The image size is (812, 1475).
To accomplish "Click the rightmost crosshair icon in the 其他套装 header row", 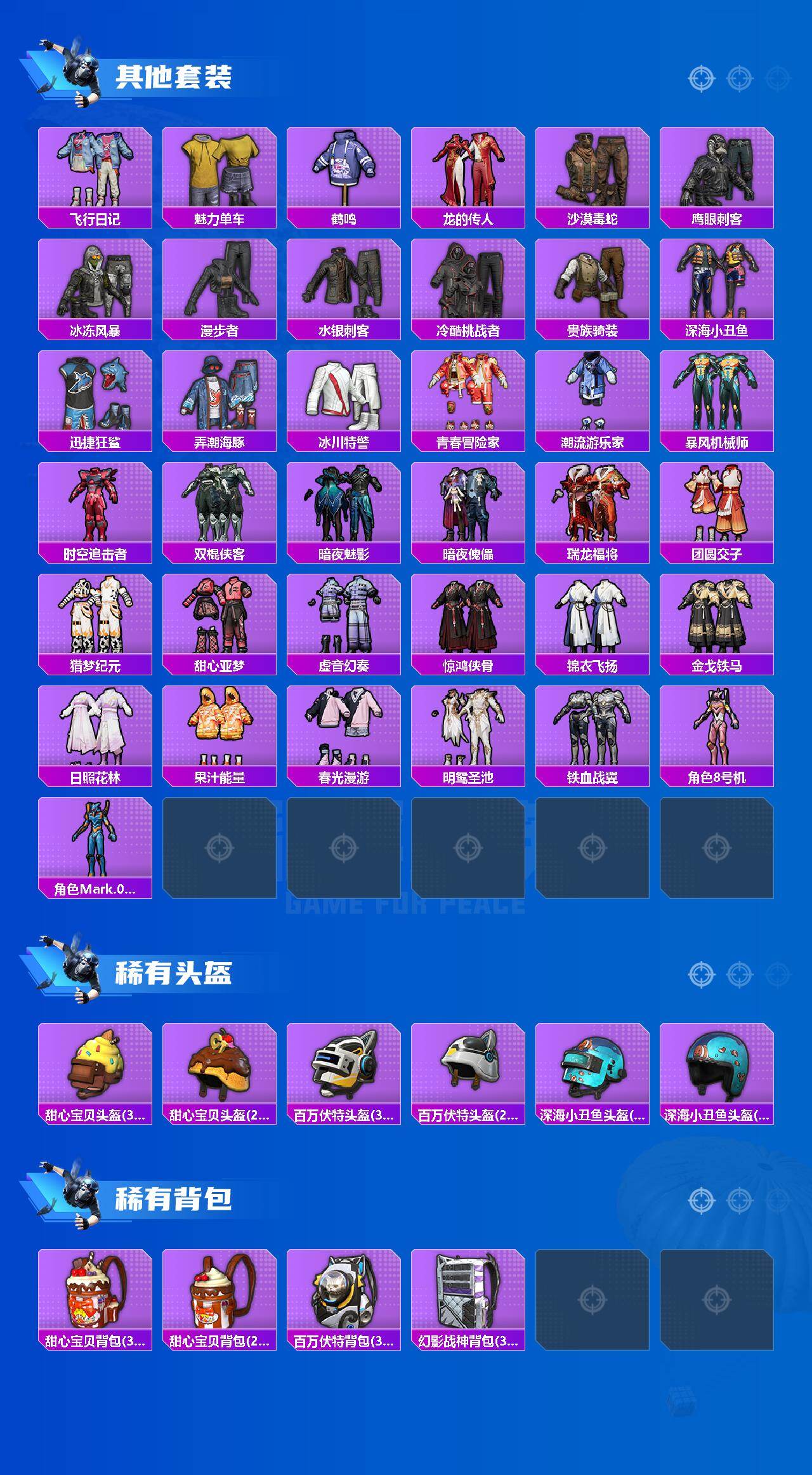I will point(776,77).
